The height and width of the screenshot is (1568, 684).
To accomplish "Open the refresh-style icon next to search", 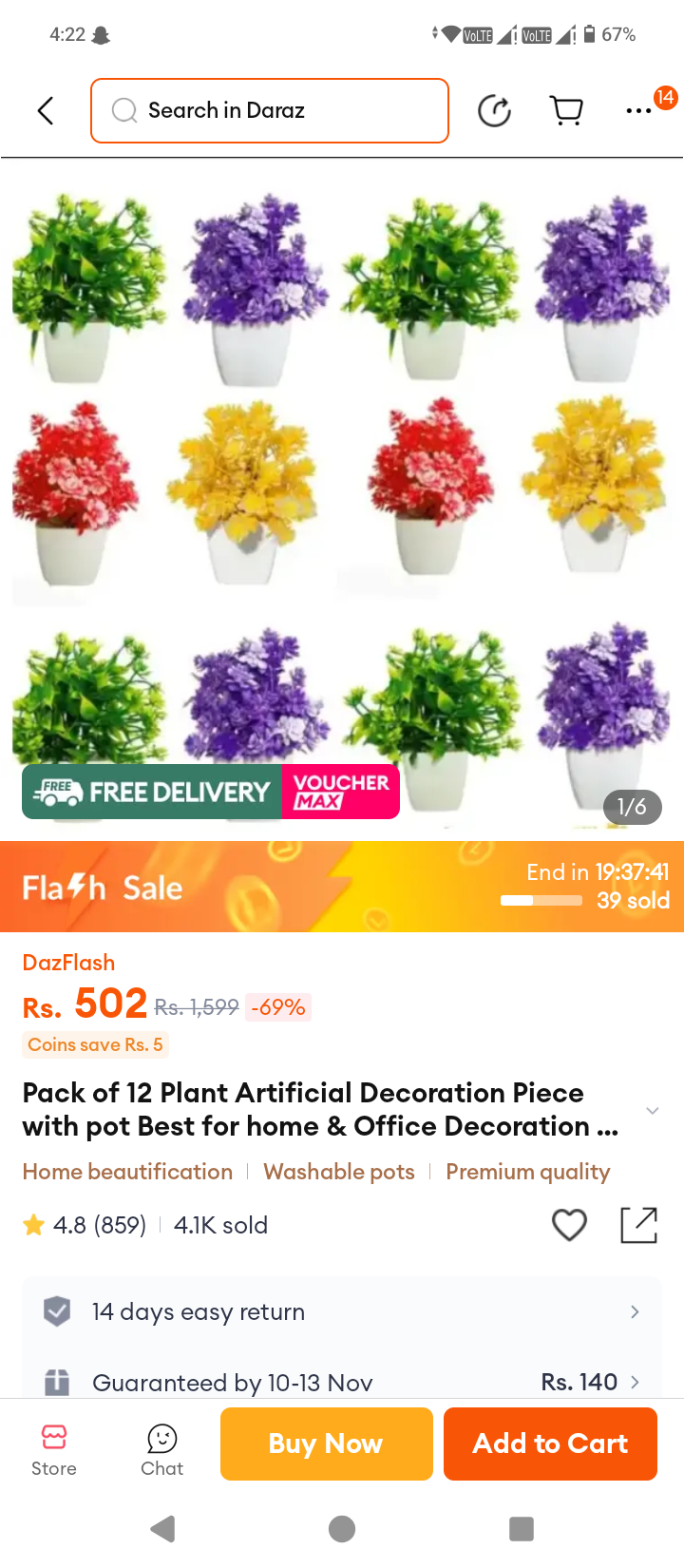I will pyautogui.click(x=494, y=110).
